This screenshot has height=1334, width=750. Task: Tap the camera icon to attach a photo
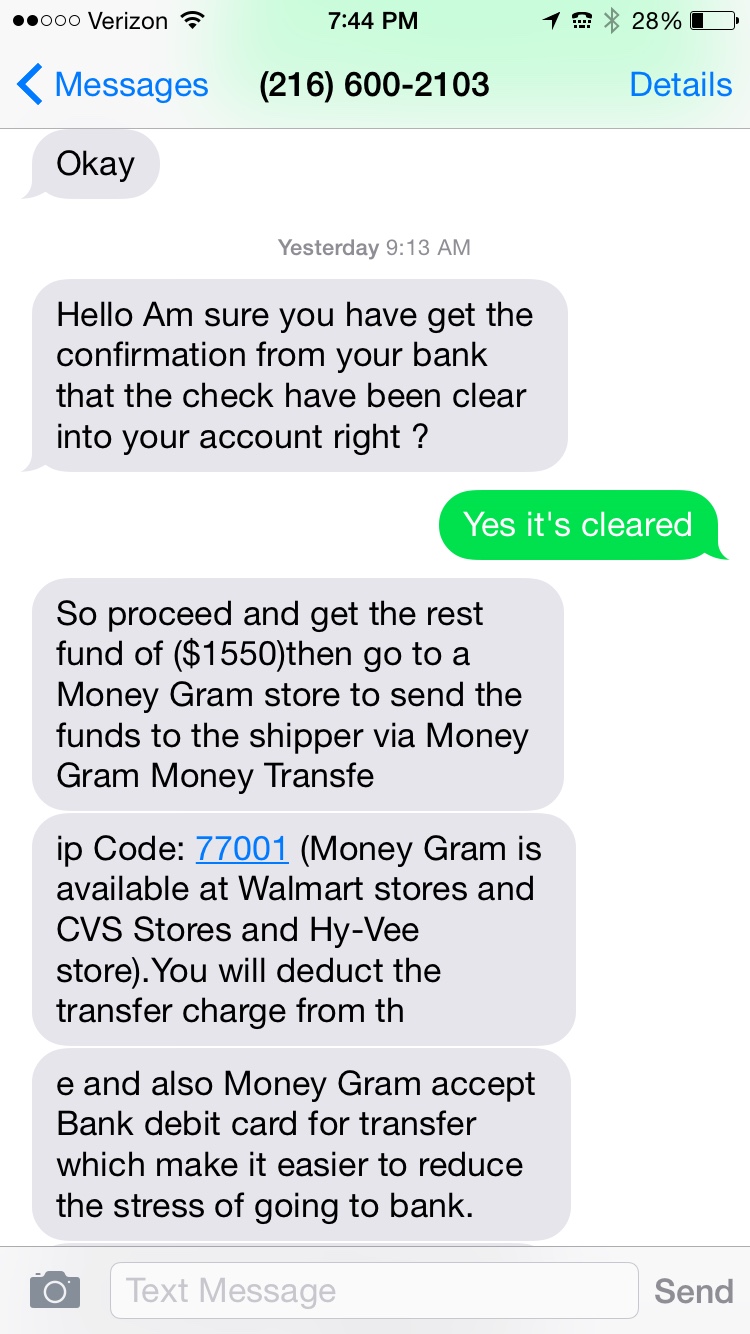click(55, 1290)
